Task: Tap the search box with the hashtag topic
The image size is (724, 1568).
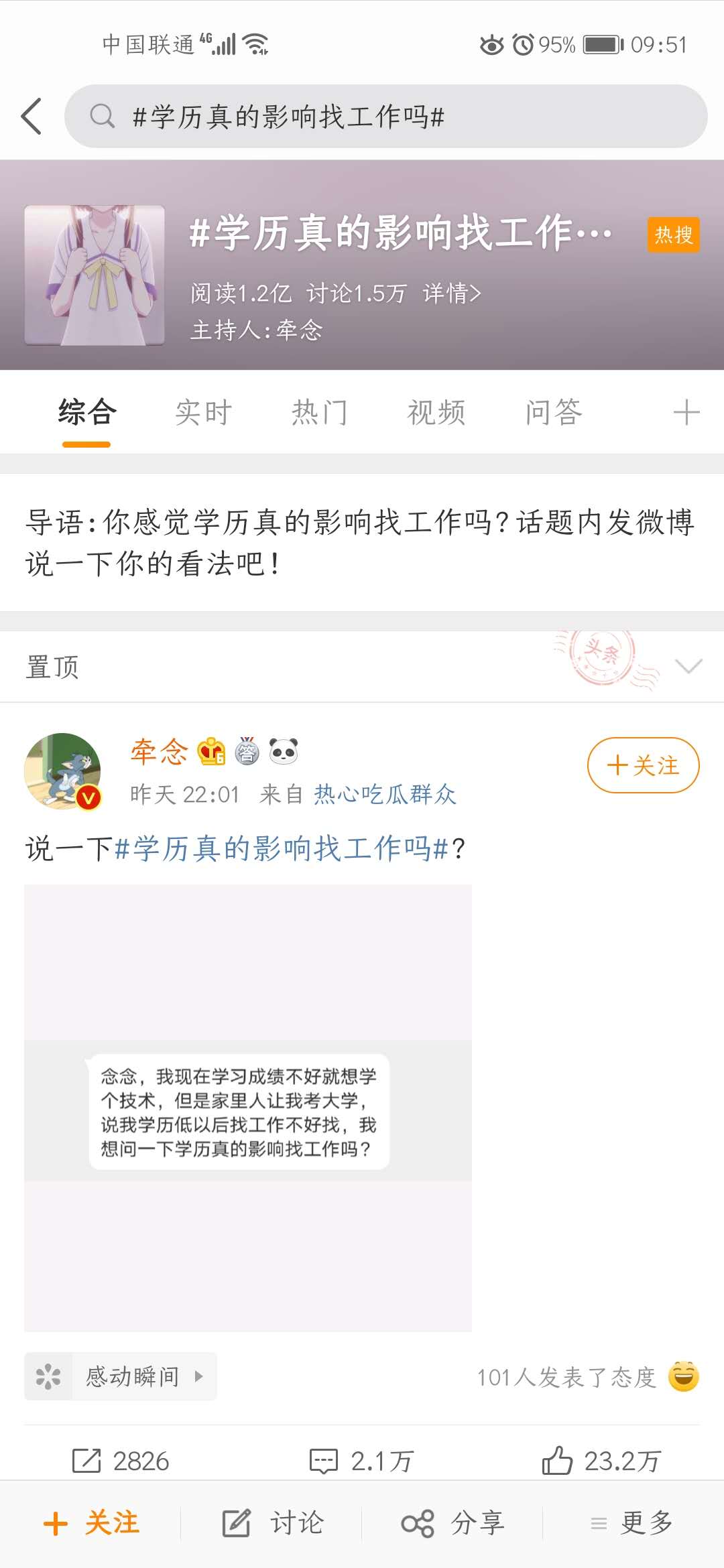Action: point(385,117)
